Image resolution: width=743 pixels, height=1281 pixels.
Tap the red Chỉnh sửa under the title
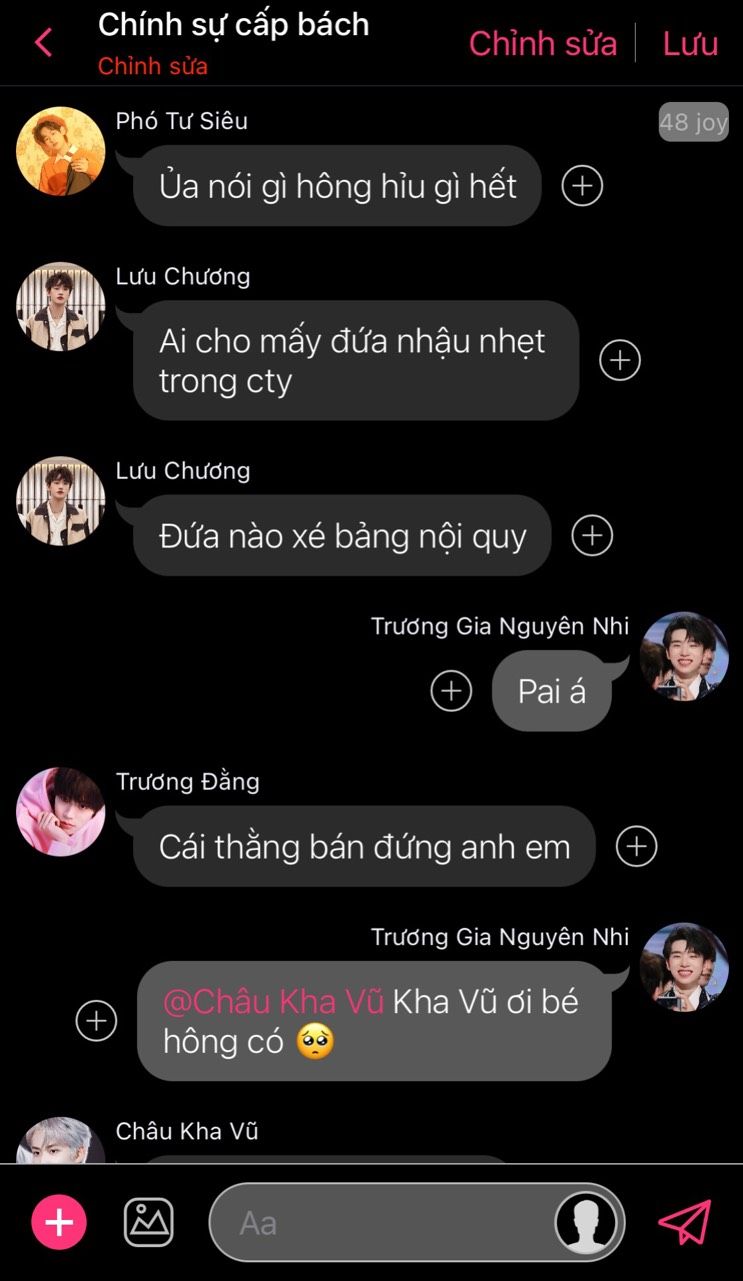[x=153, y=67]
